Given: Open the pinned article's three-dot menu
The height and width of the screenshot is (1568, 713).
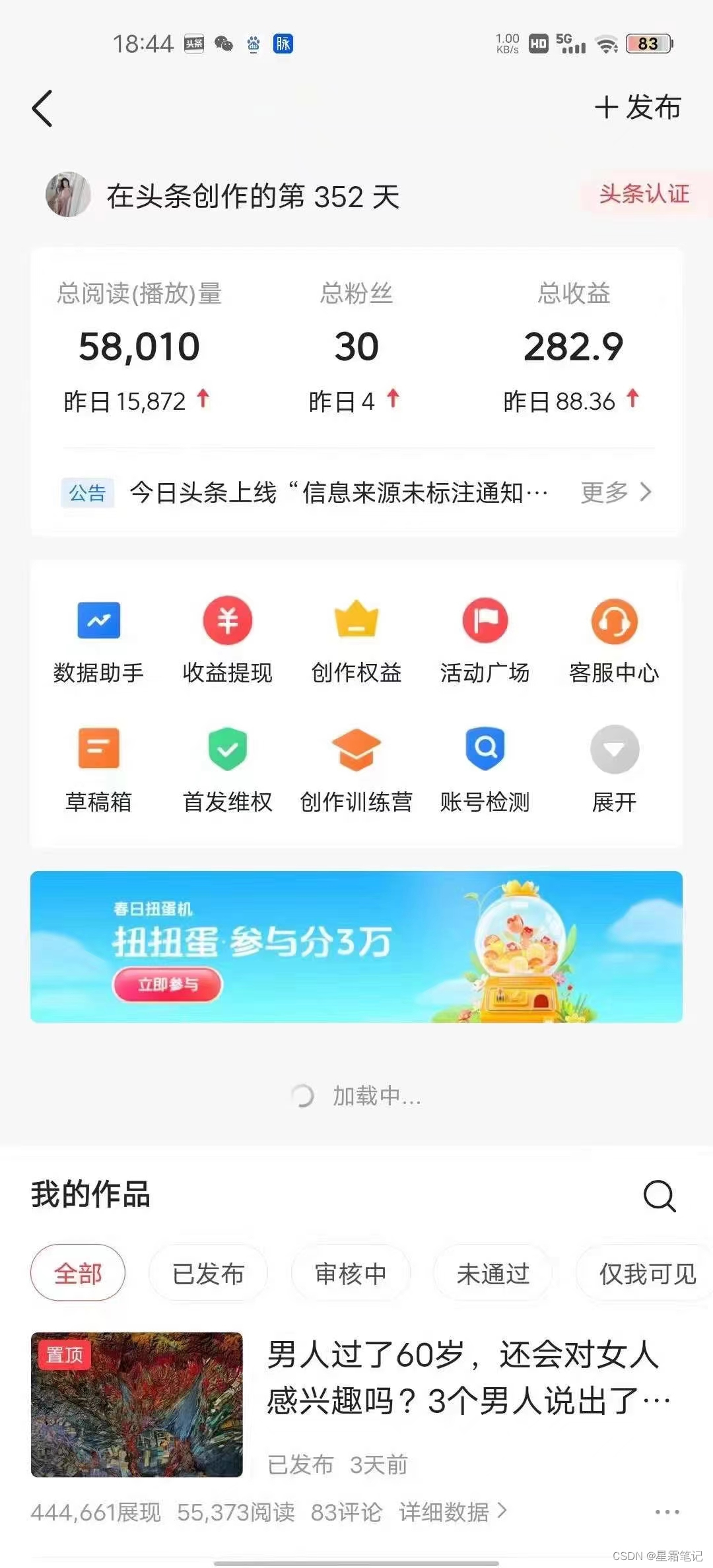Looking at the screenshot, I should pos(667,1511).
